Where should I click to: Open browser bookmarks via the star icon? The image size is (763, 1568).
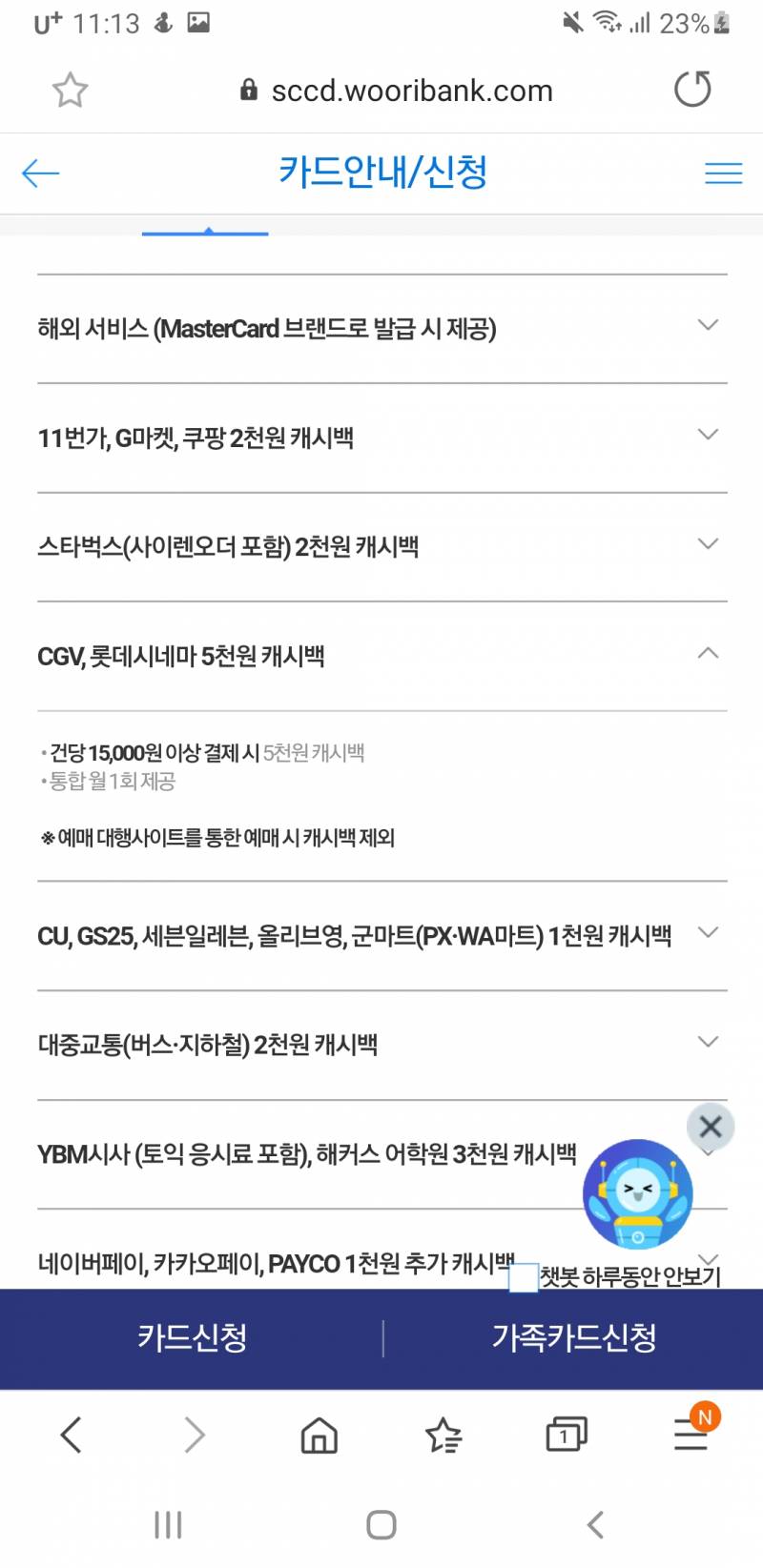pyautogui.click(x=443, y=1435)
